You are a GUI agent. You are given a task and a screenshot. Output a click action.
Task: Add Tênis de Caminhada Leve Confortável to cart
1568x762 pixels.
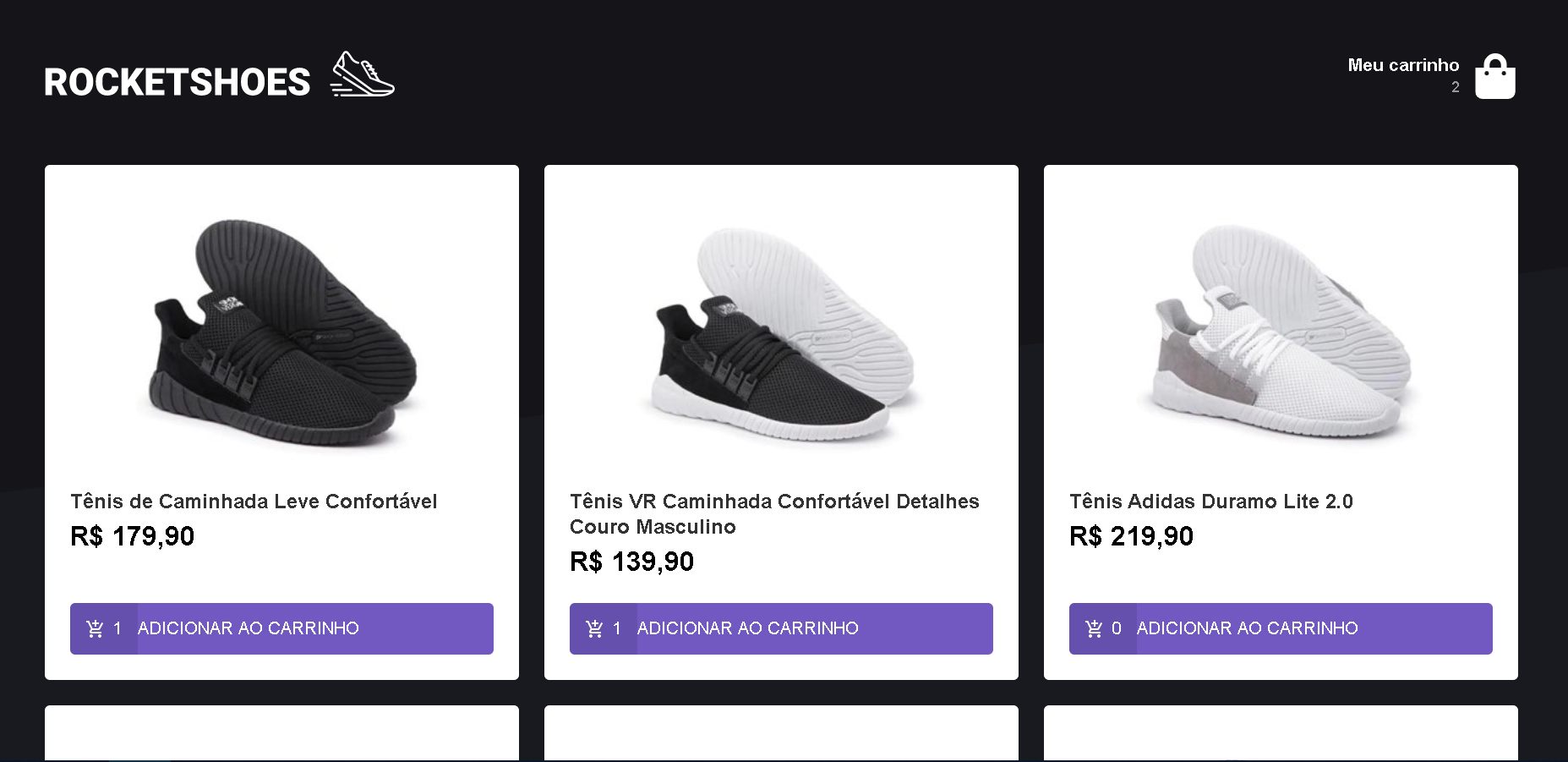point(281,628)
